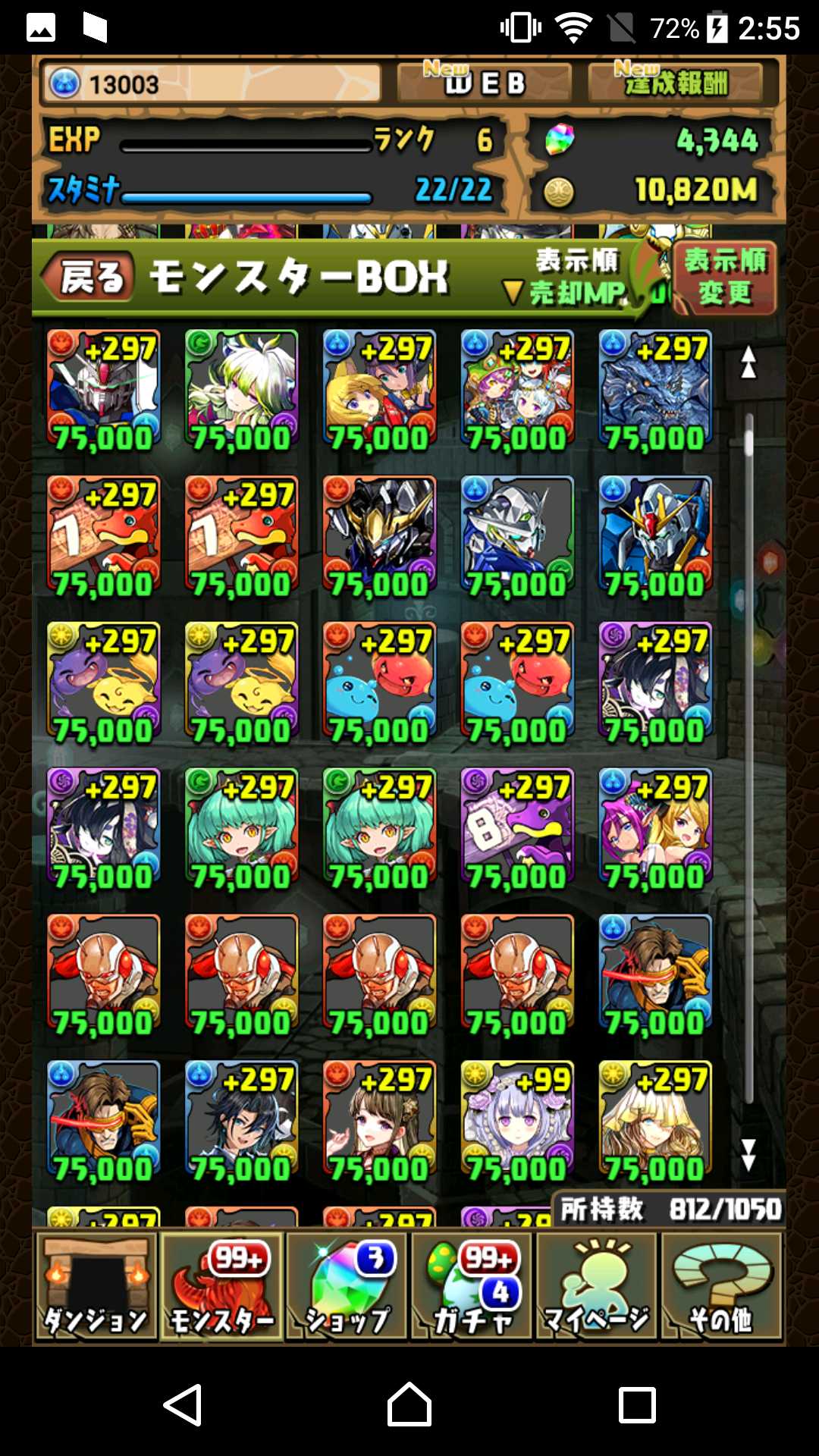Go to Android home screen
The image size is (819, 1456).
(409, 1404)
